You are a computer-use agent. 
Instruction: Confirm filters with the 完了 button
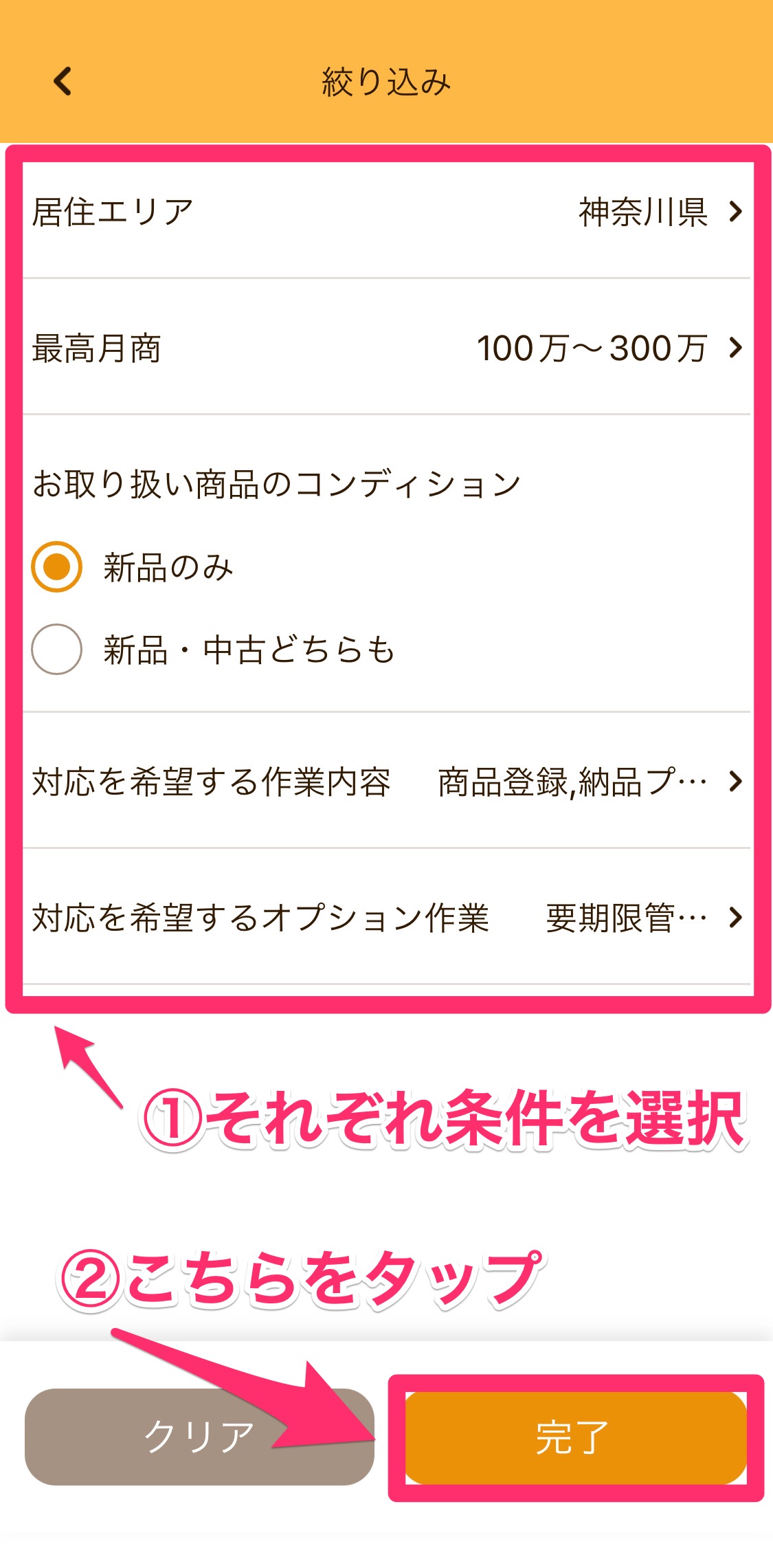coord(576,1438)
